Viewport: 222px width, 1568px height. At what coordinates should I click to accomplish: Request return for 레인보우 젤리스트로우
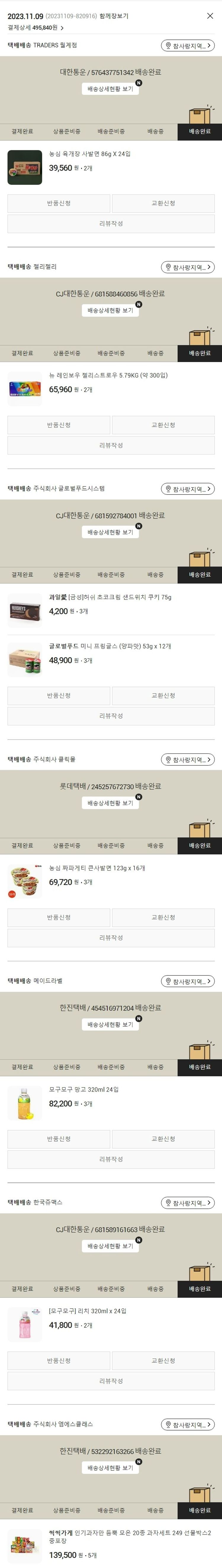pyautogui.click(x=59, y=425)
